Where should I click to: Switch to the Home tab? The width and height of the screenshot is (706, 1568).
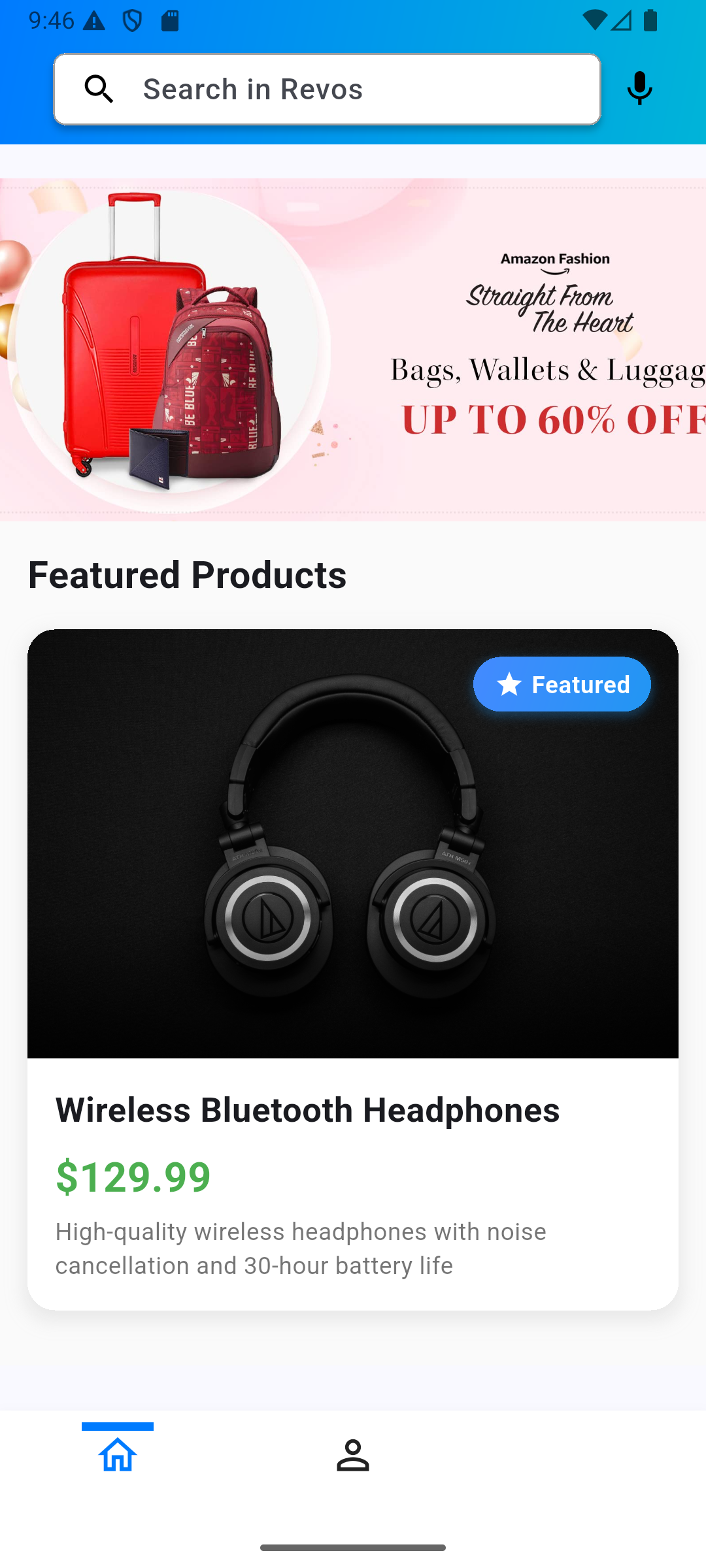pyautogui.click(x=118, y=1456)
